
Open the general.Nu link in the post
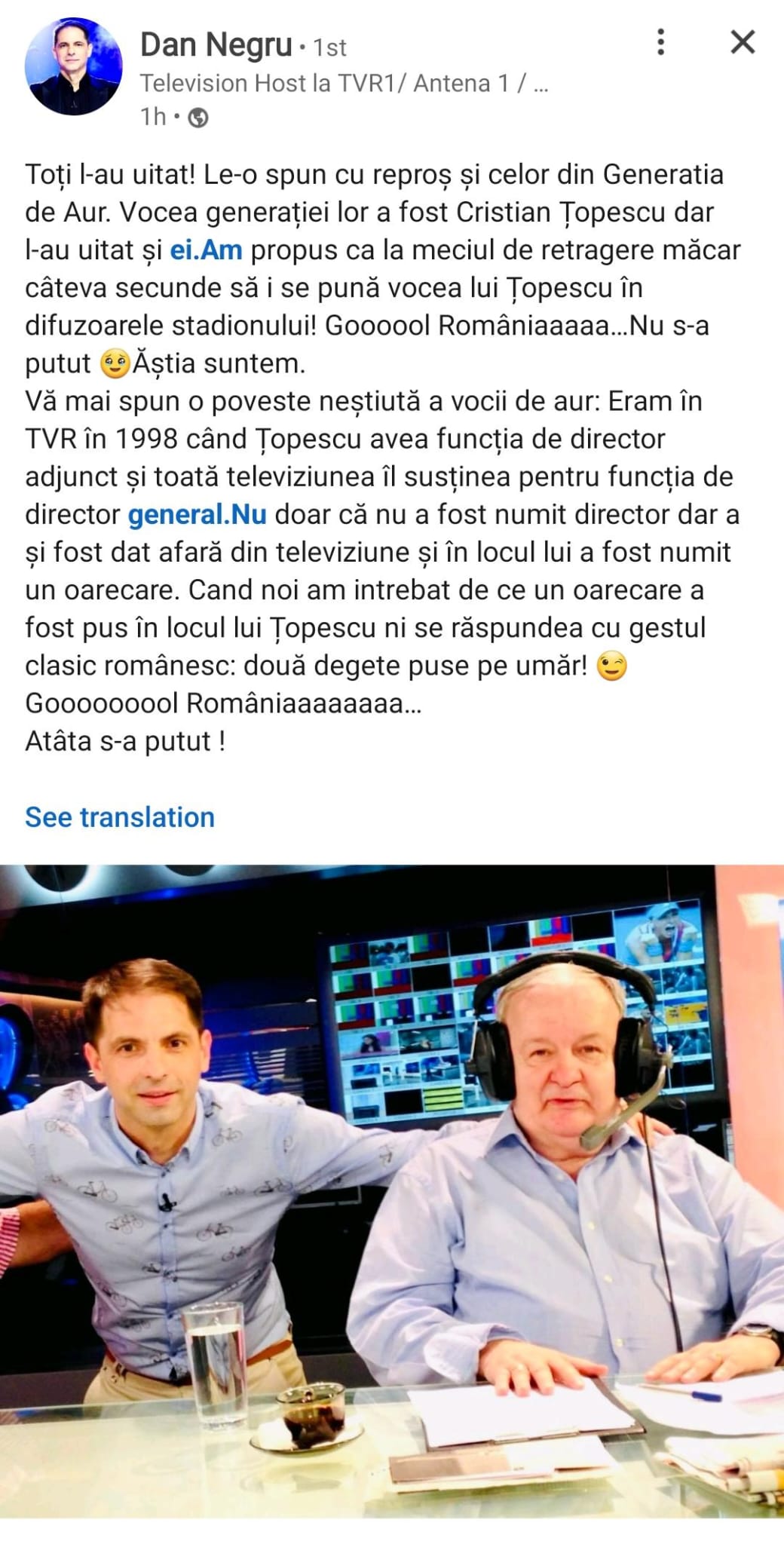pyautogui.click(x=197, y=515)
